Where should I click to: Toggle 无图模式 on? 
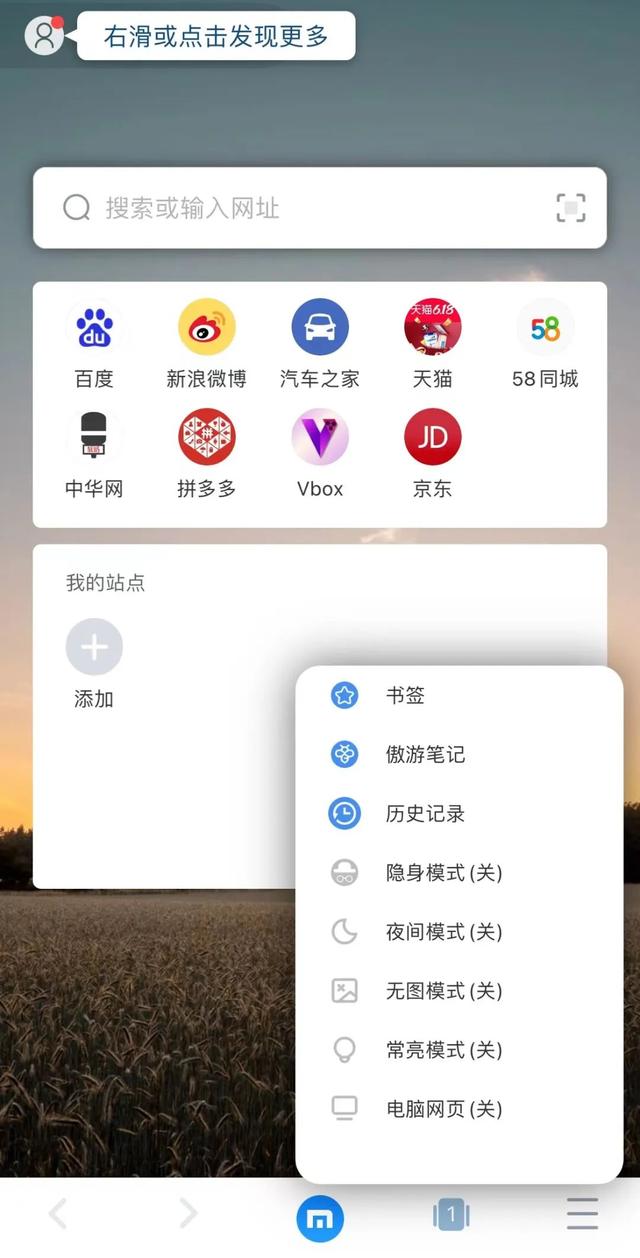[443, 991]
